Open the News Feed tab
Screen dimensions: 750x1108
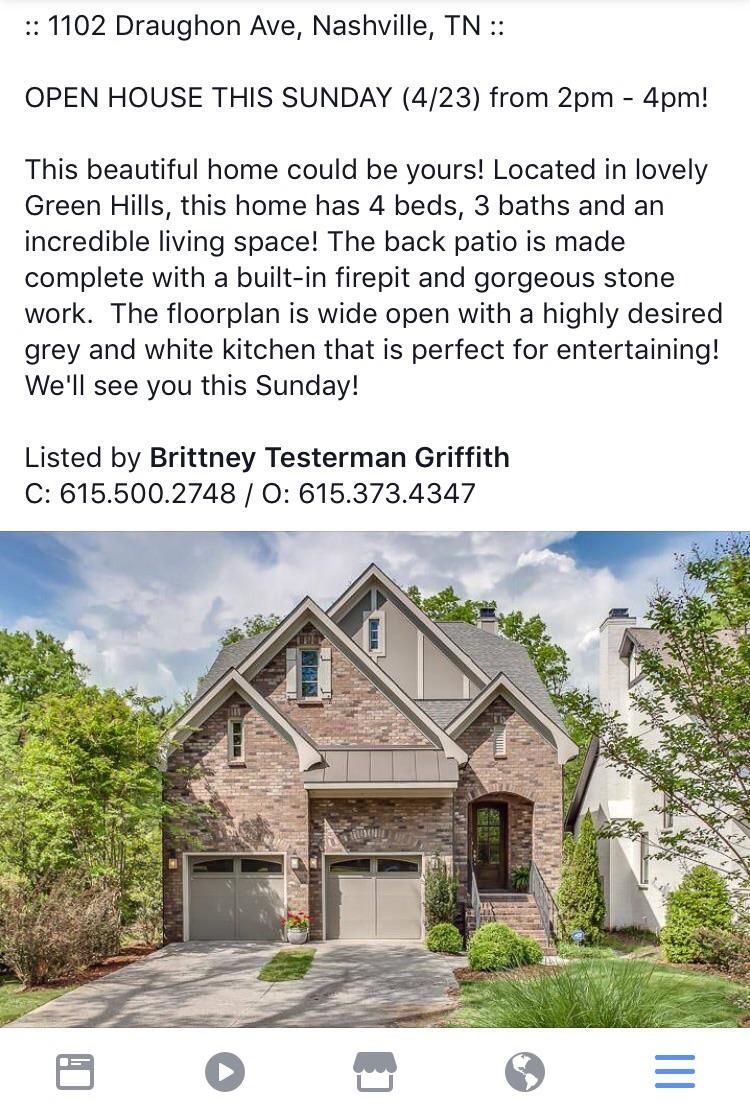point(75,1072)
